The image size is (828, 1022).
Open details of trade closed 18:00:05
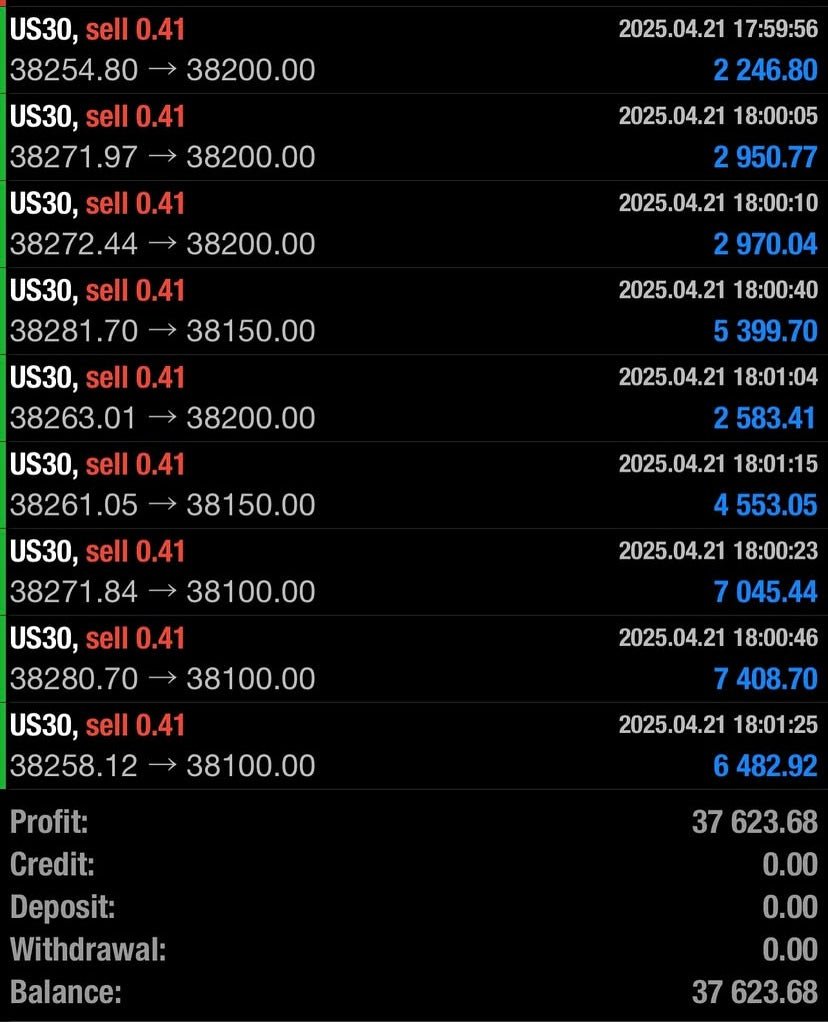click(x=414, y=137)
